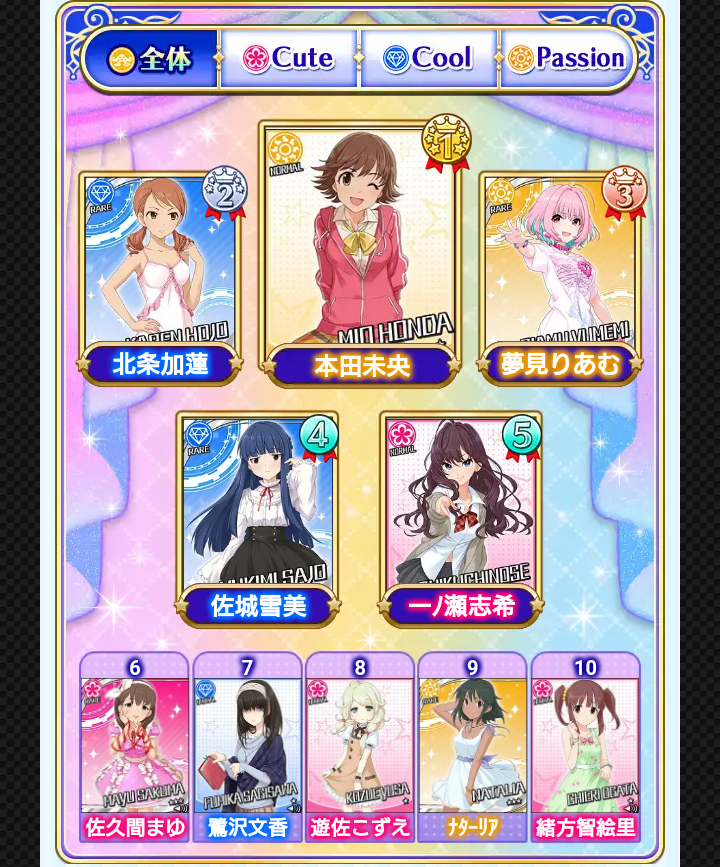
Task: Select the 全体 tab
Action: coord(151,59)
